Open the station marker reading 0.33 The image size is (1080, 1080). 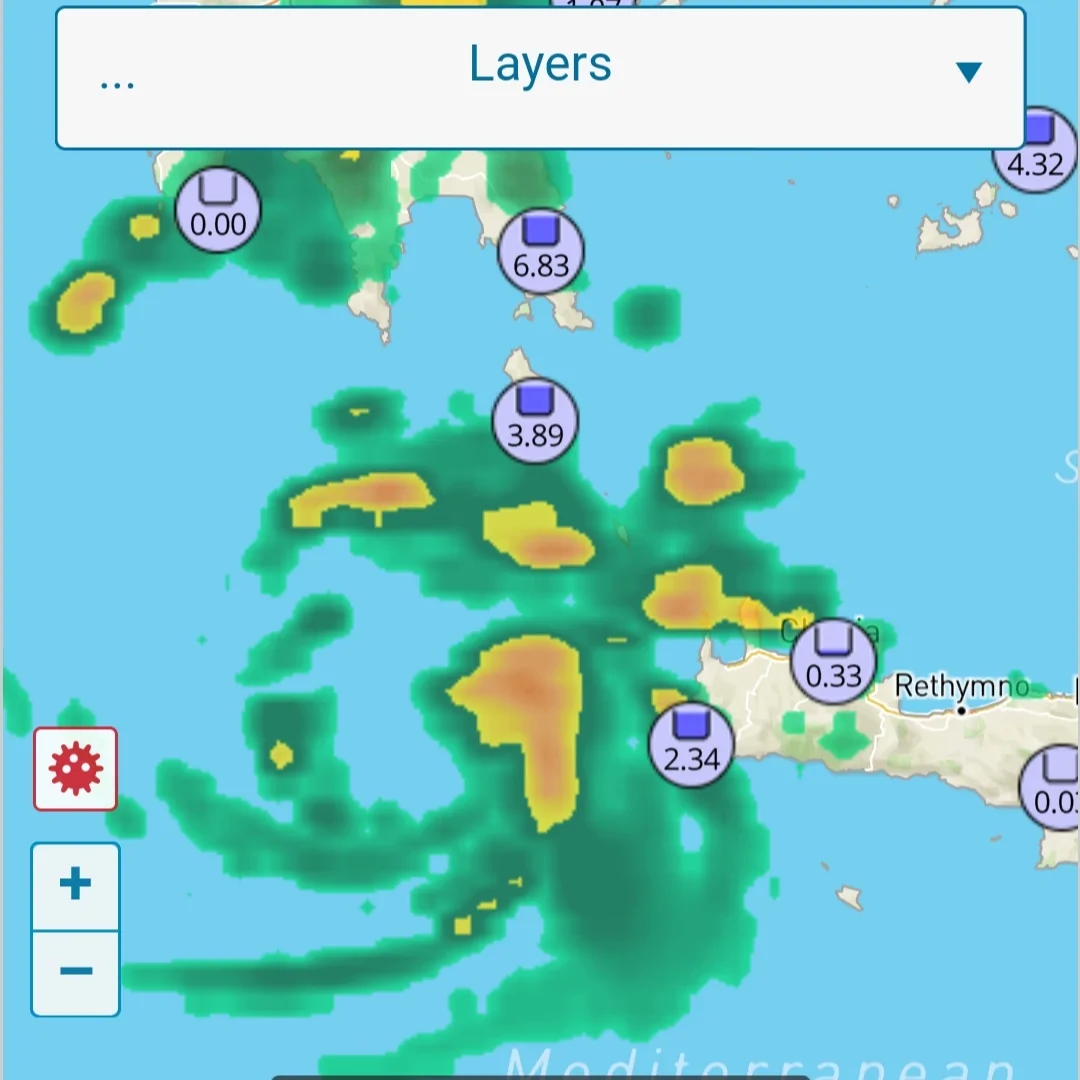(x=833, y=661)
